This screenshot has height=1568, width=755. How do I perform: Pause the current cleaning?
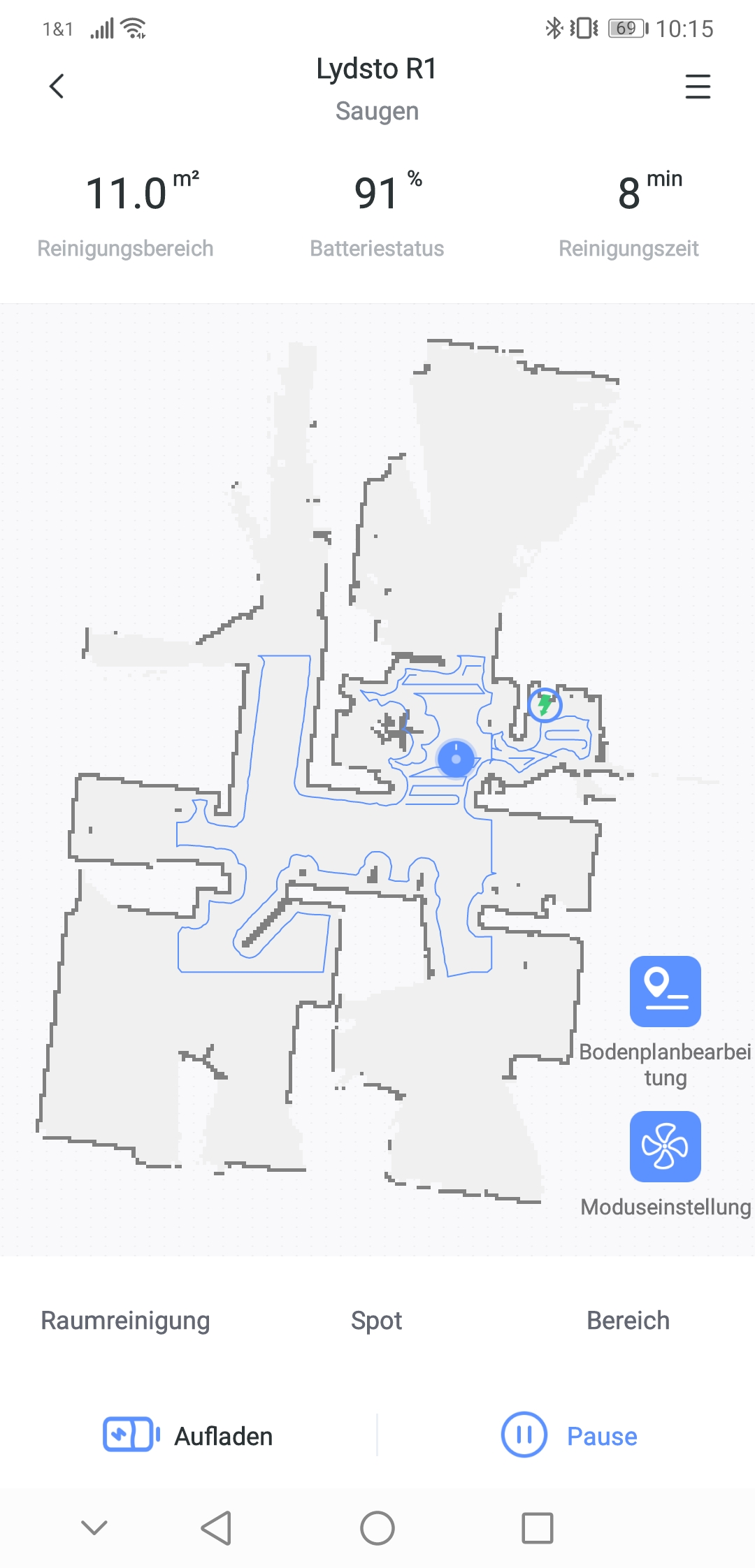tap(568, 1436)
